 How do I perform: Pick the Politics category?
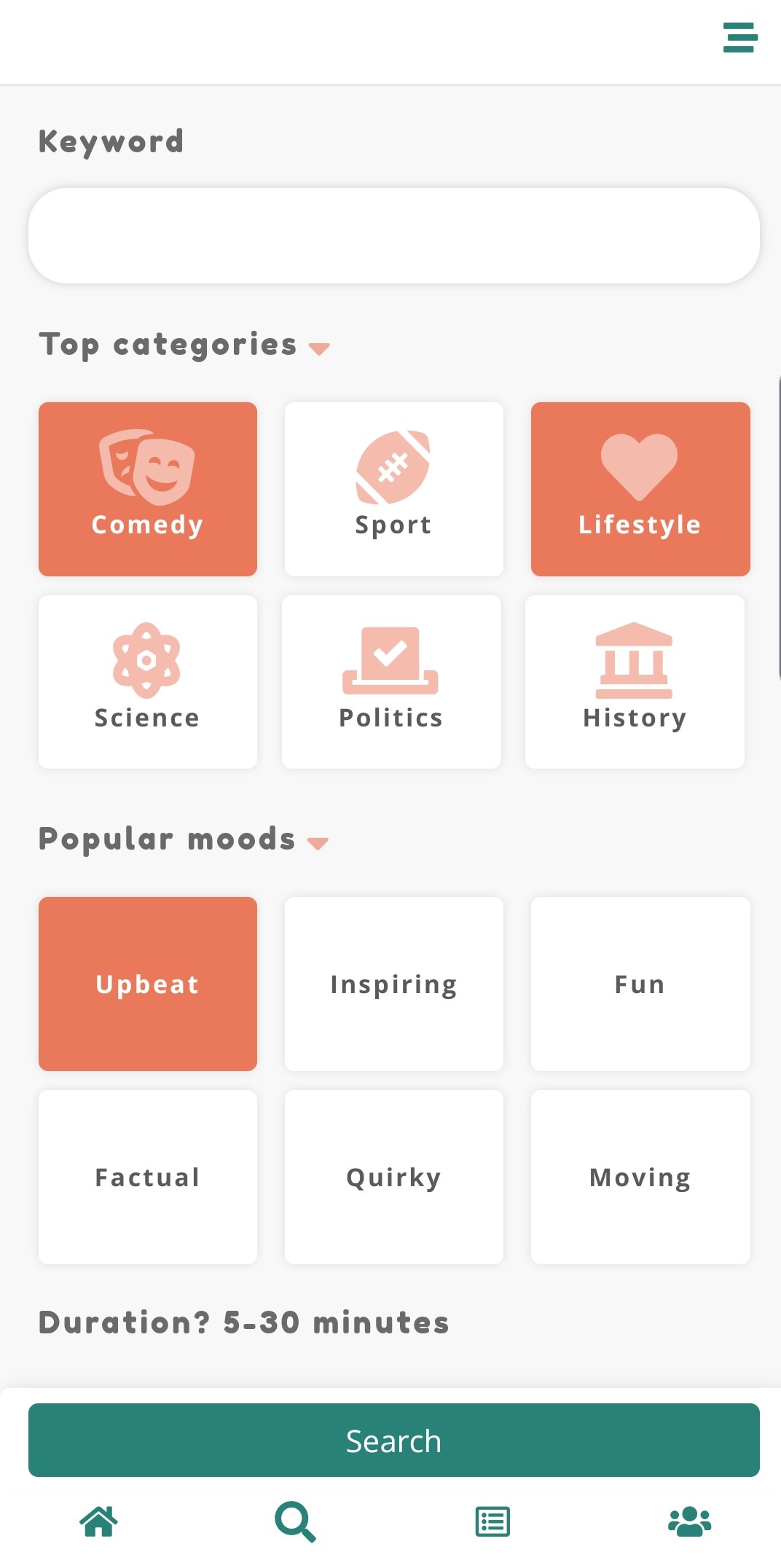391,682
